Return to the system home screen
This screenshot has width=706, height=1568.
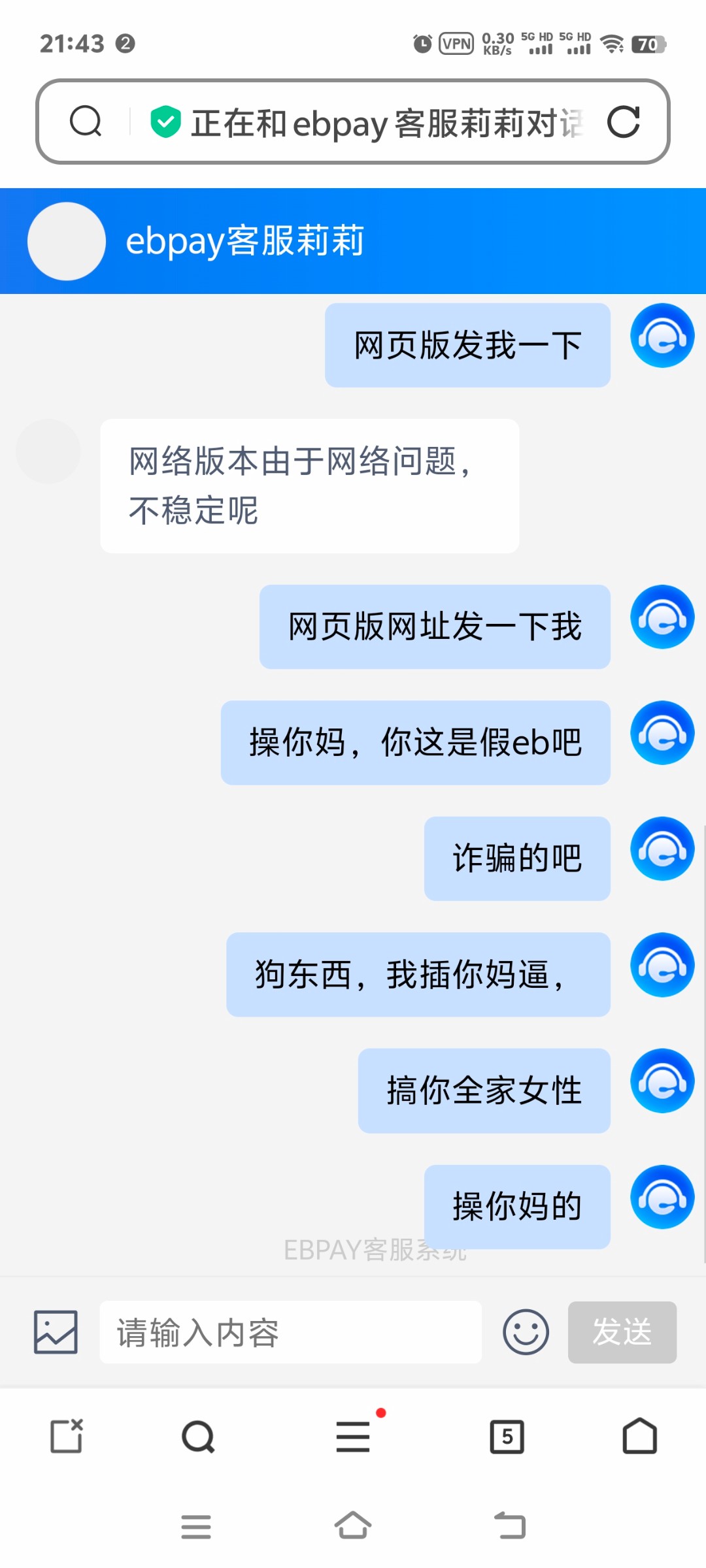353,1526
